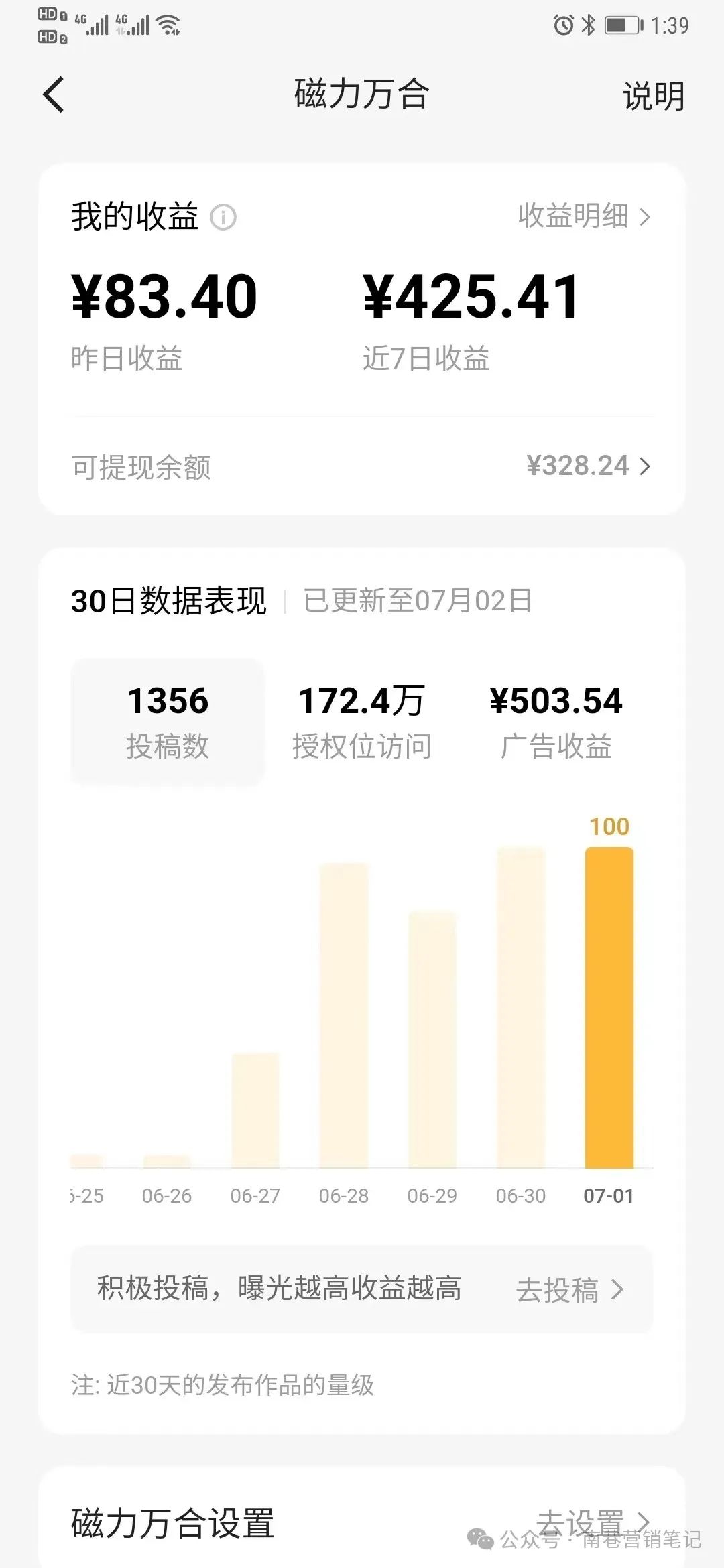The height and width of the screenshot is (1568, 724).
Task: Select the 磁力万合 title header
Action: click(x=362, y=94)
